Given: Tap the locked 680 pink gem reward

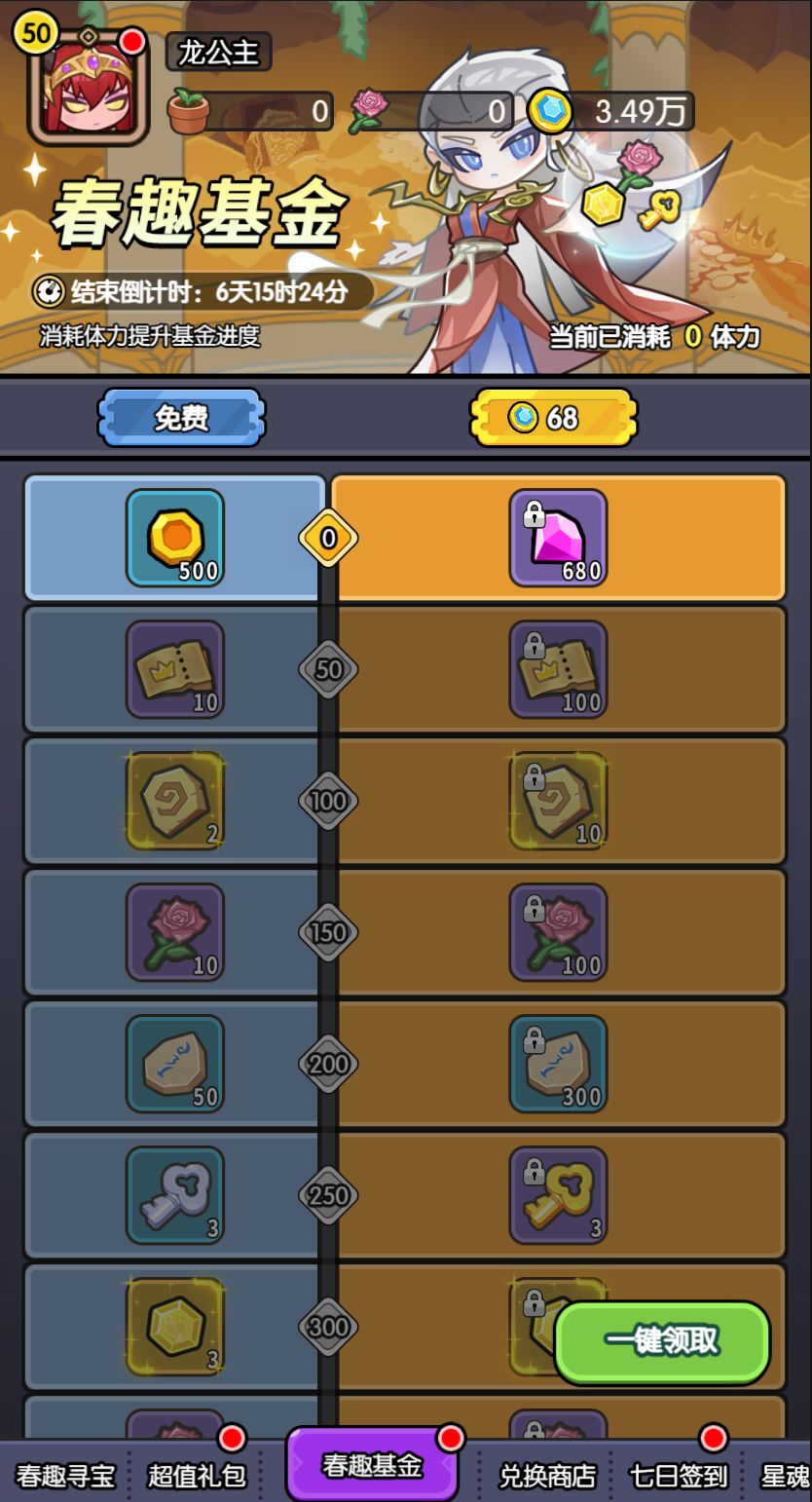Looking at the screenshot, I should 558,538.
